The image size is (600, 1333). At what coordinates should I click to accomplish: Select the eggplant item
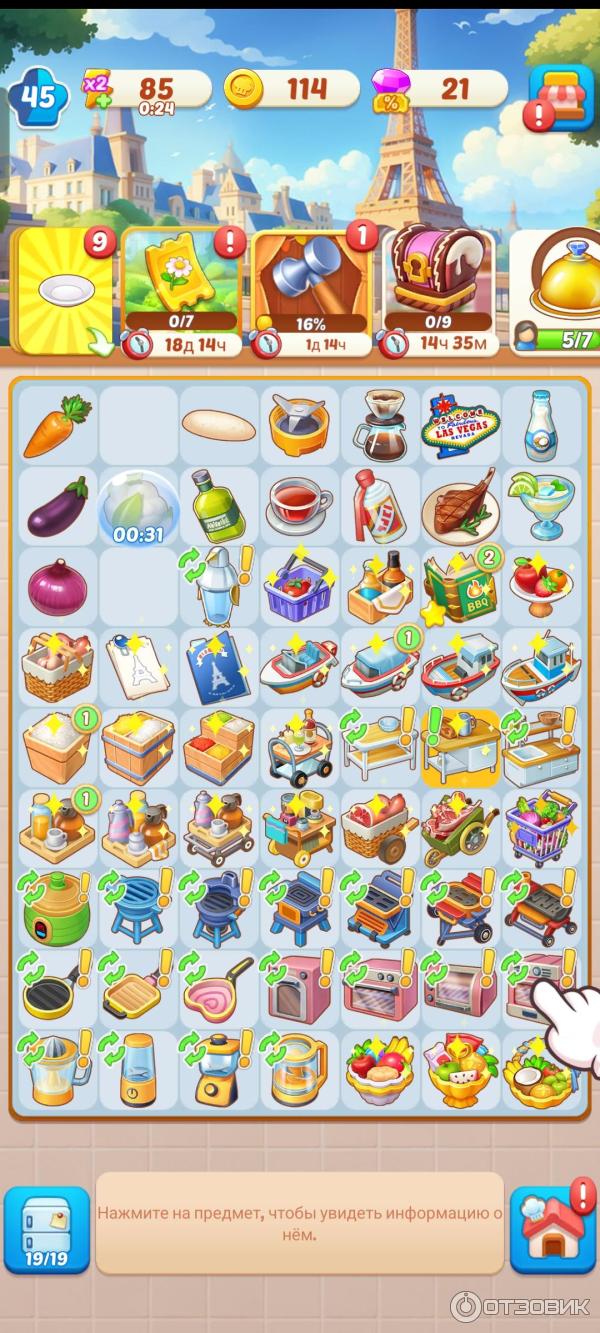(58, 506)
